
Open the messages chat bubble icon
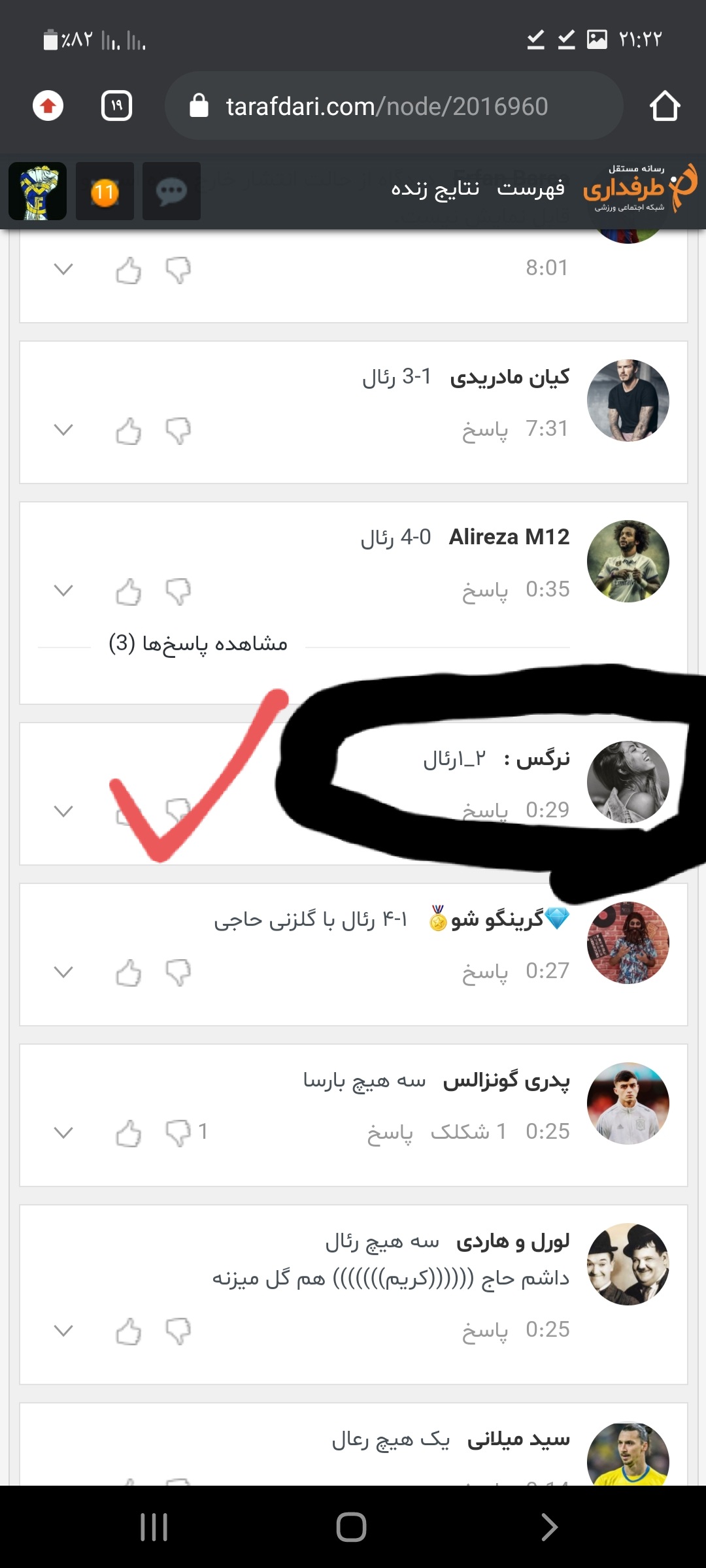coord(171,191)
